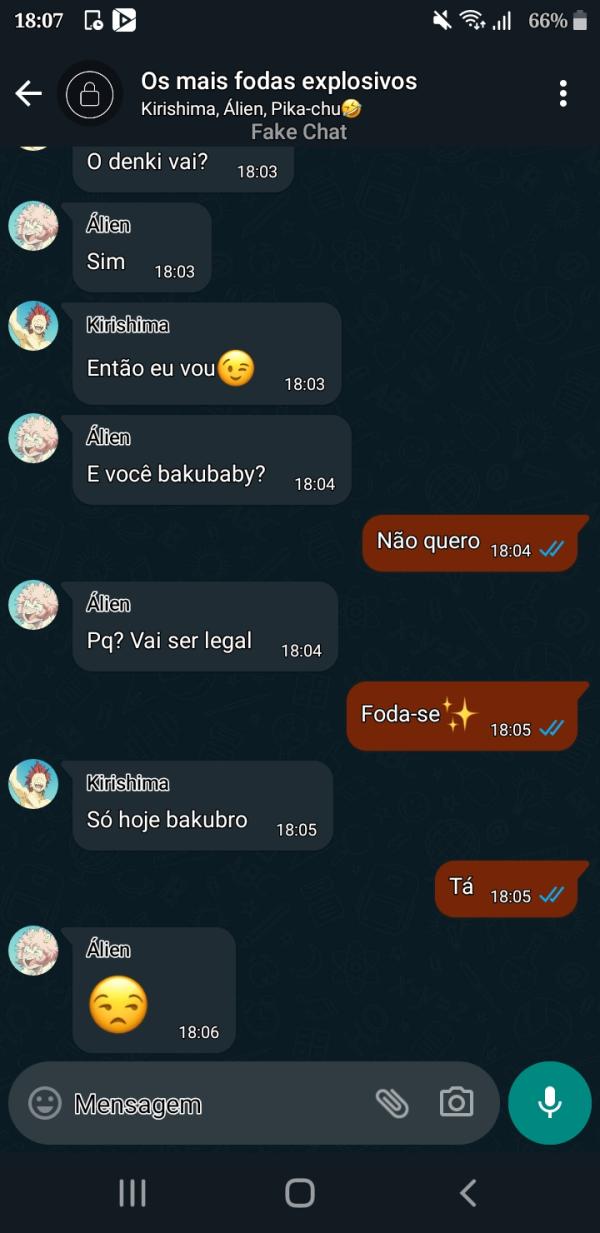Open the three-dot overflow menu
Viewport: 600px width, 1233px height.
tap(563, 94)
